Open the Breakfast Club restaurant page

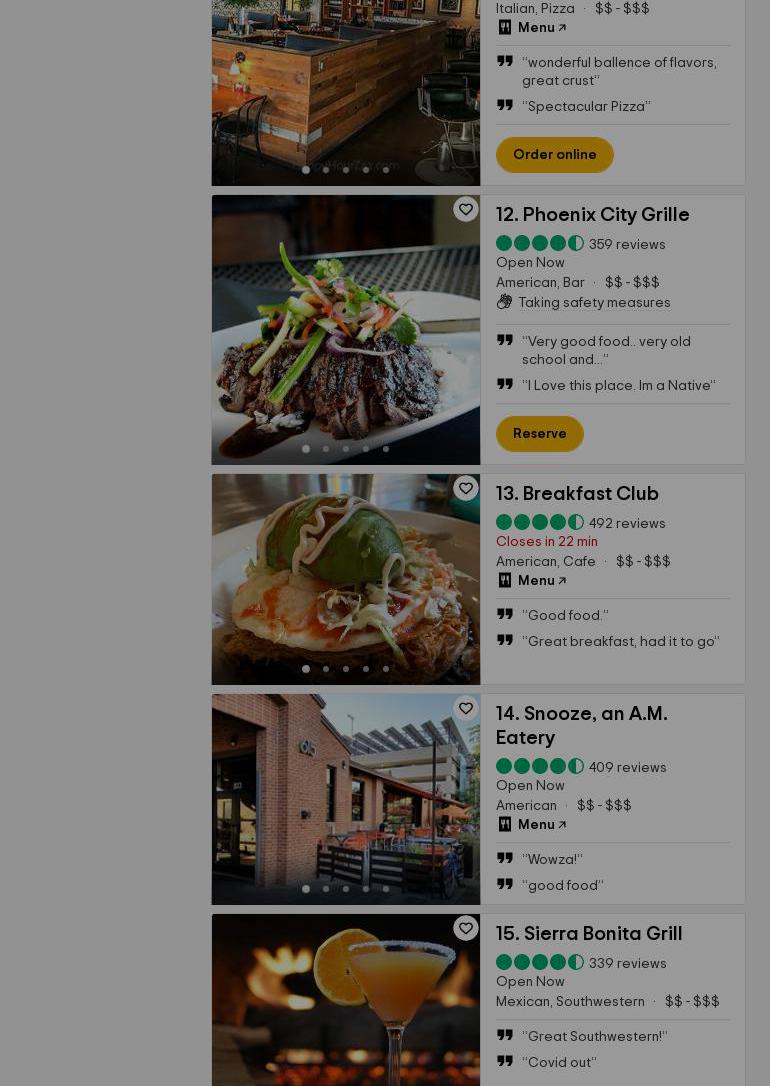[590, 494]
